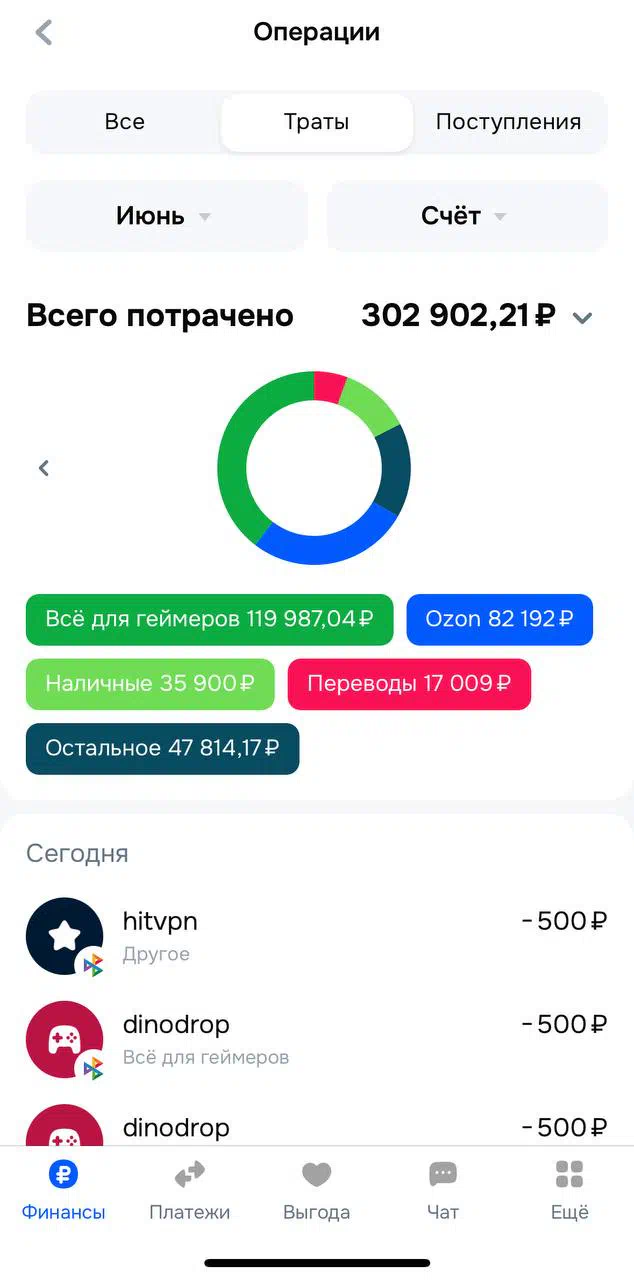The image size is (634, 1280).
Task: Switch to the Платежи tab
Action: [x=190, y=1191]
